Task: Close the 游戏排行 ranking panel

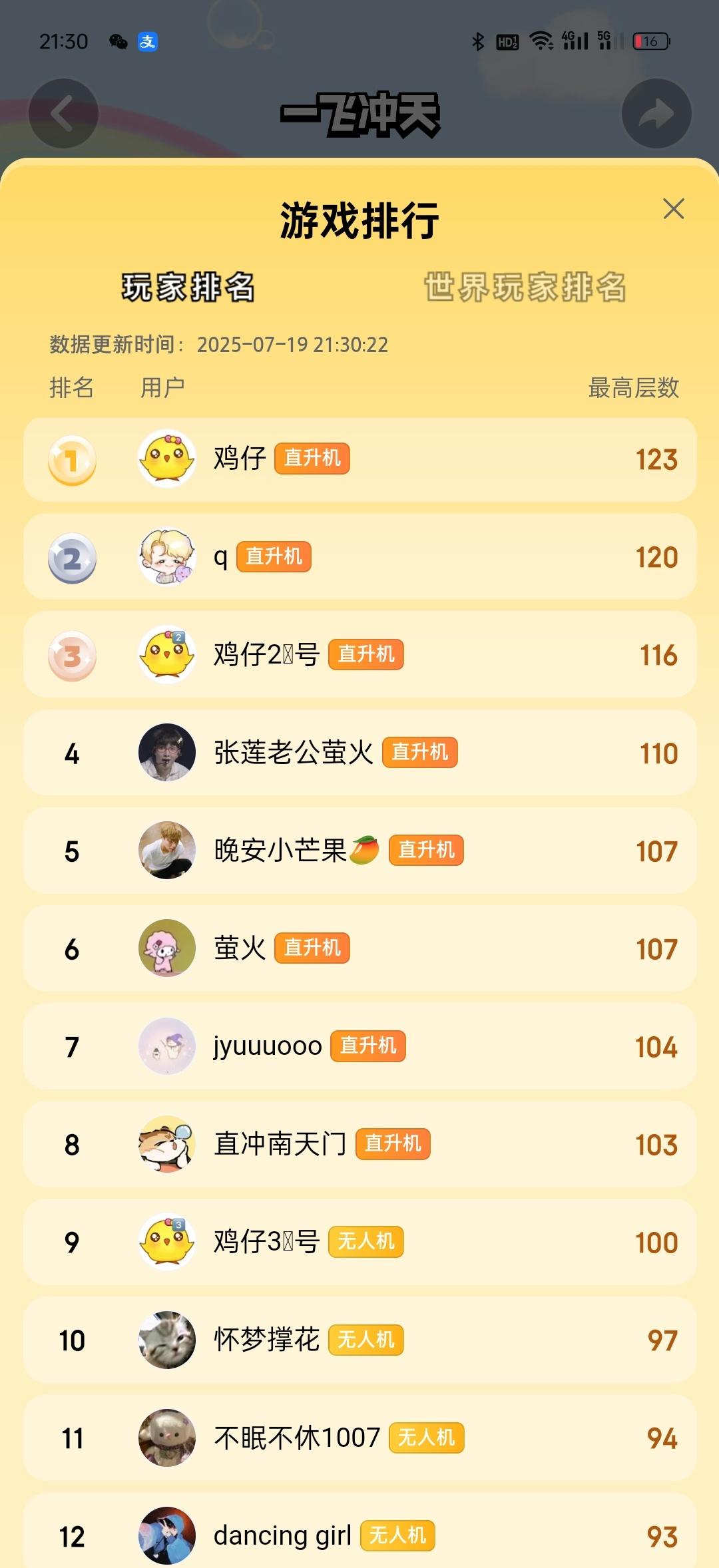Action: (673, 209)
